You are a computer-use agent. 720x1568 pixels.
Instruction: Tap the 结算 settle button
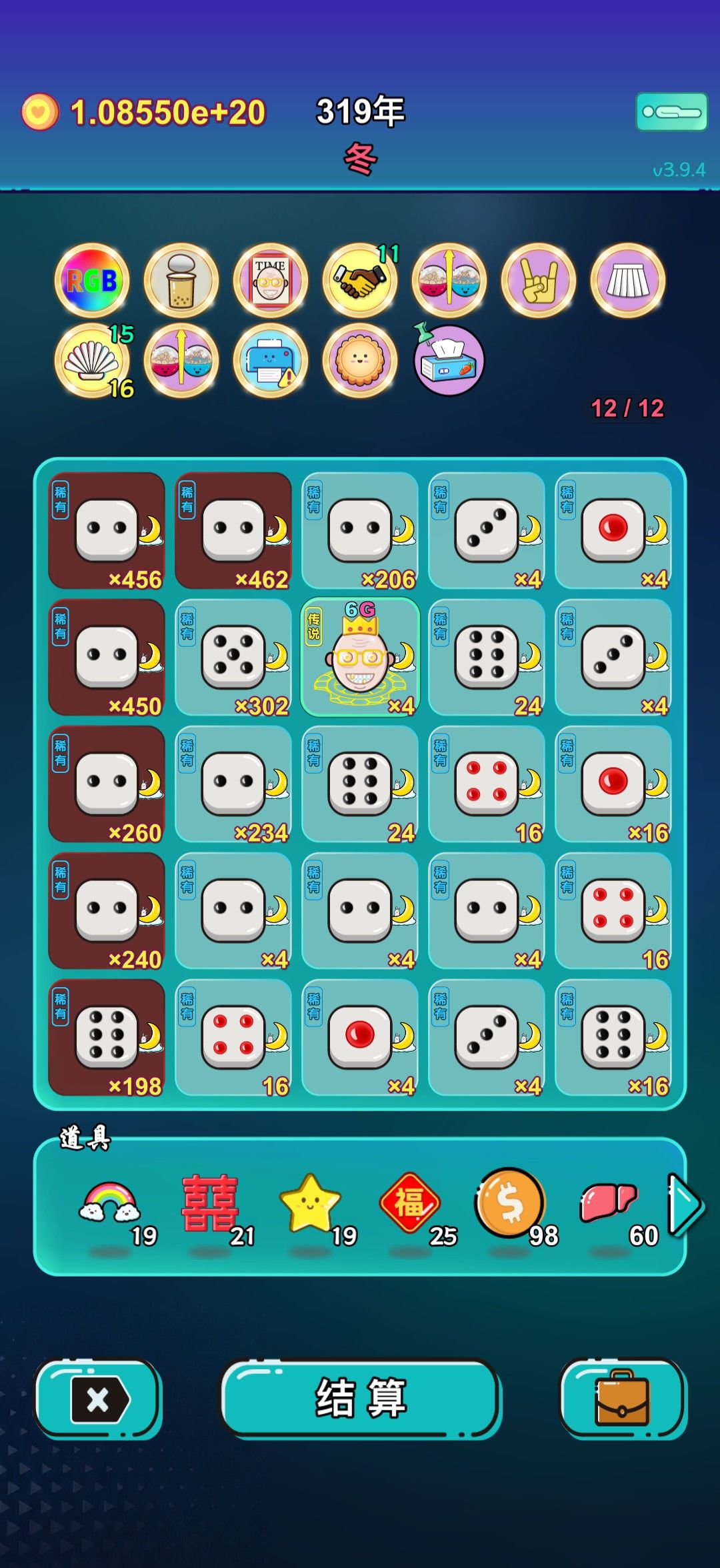361,1397
